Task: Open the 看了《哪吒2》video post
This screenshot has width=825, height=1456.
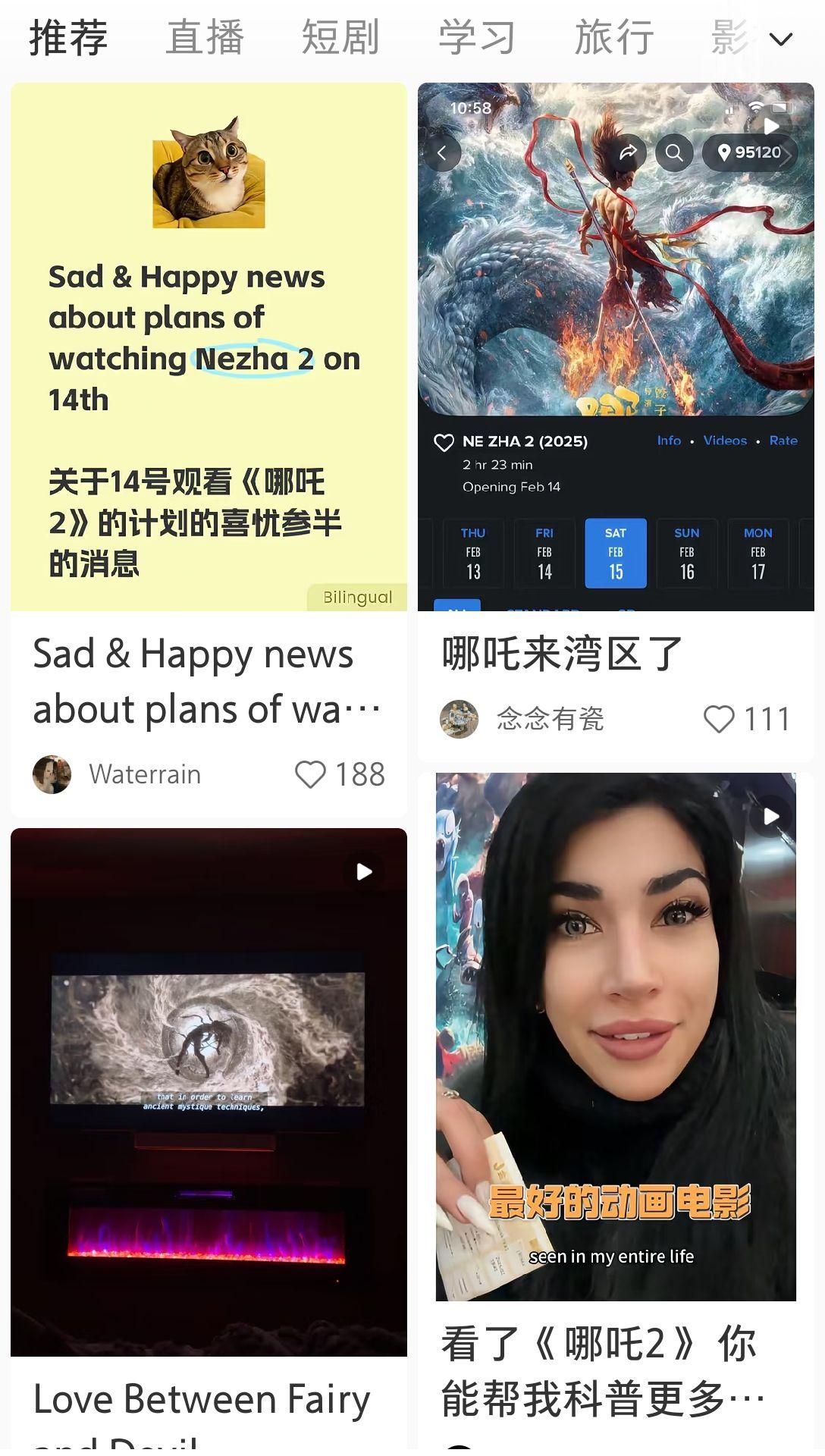Action: (616, 1036)
